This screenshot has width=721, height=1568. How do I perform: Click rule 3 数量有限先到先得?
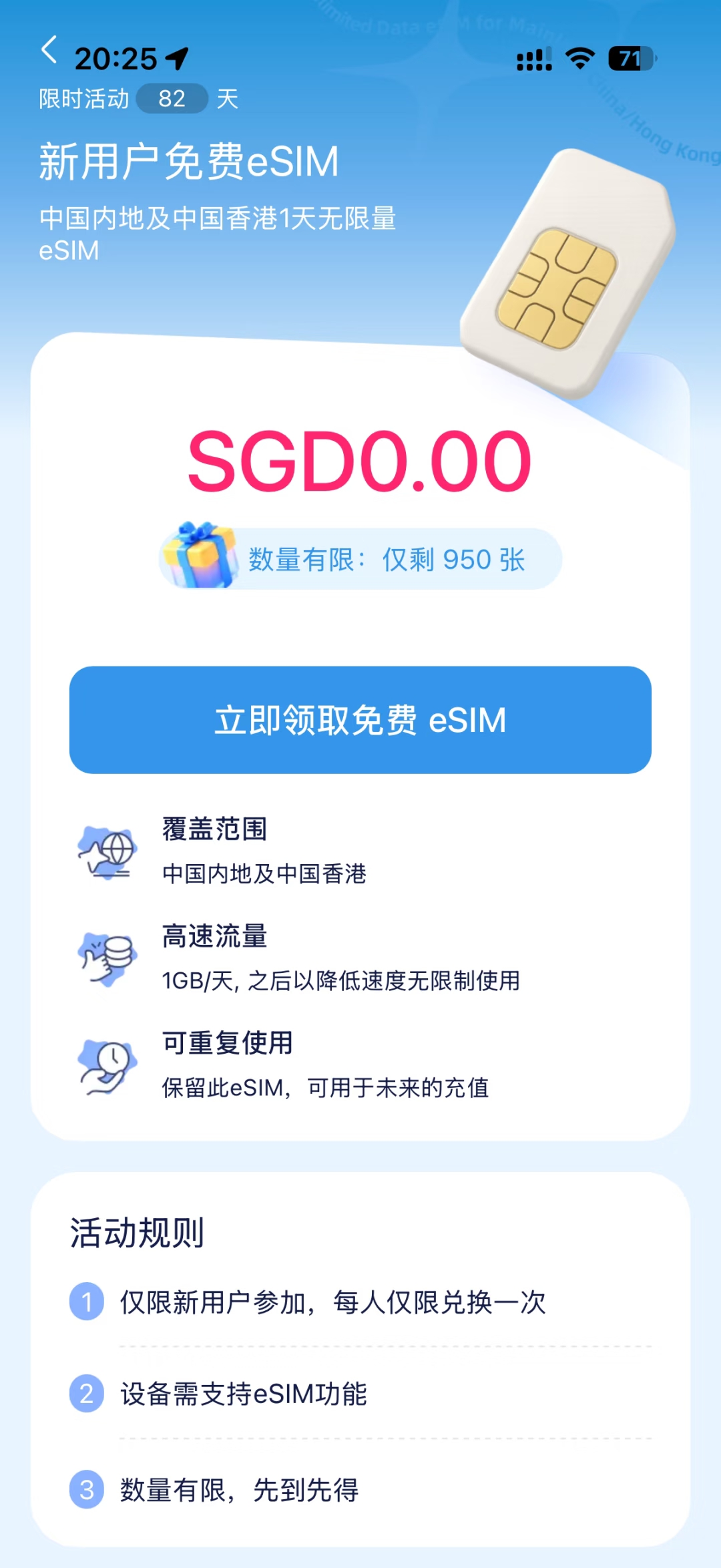pyautogui.click(x=238, y=1489)
